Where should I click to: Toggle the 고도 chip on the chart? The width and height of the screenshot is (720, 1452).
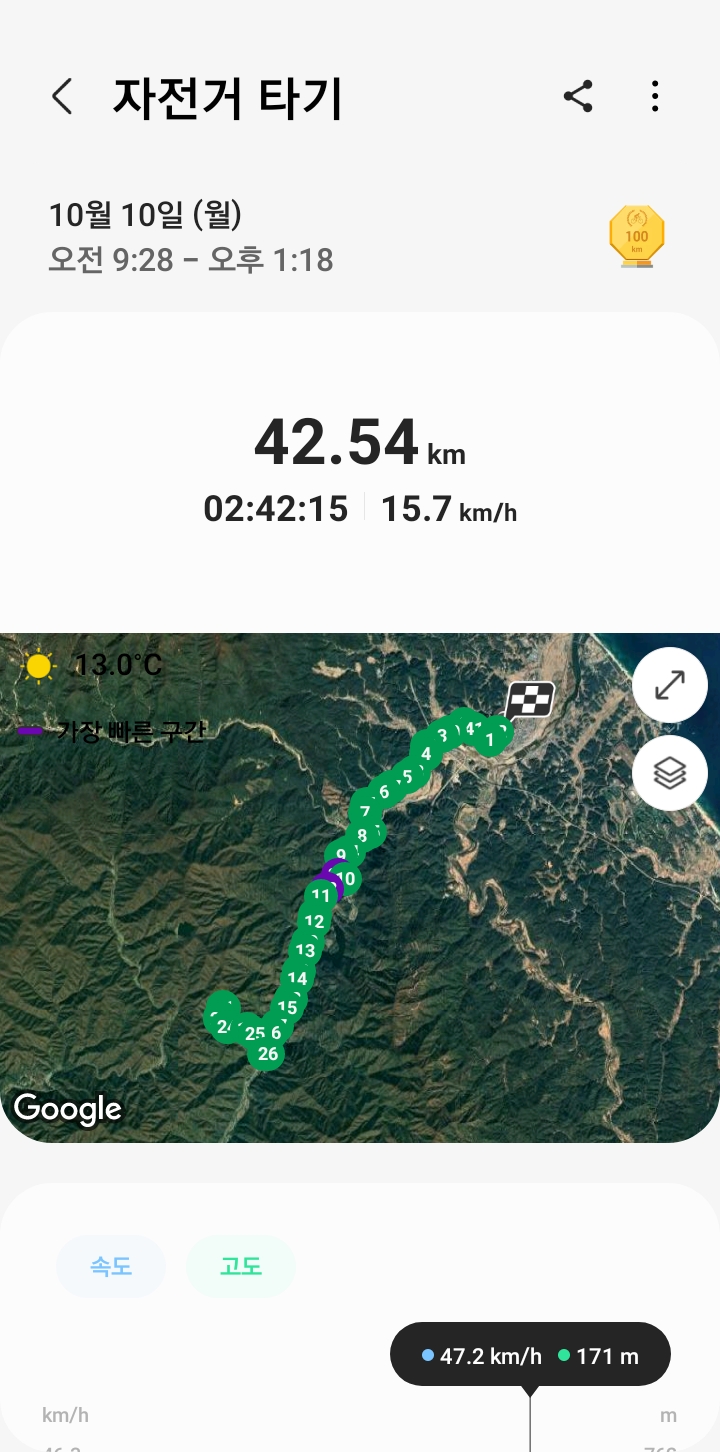pyautogui.click(x=241, y=1267)
